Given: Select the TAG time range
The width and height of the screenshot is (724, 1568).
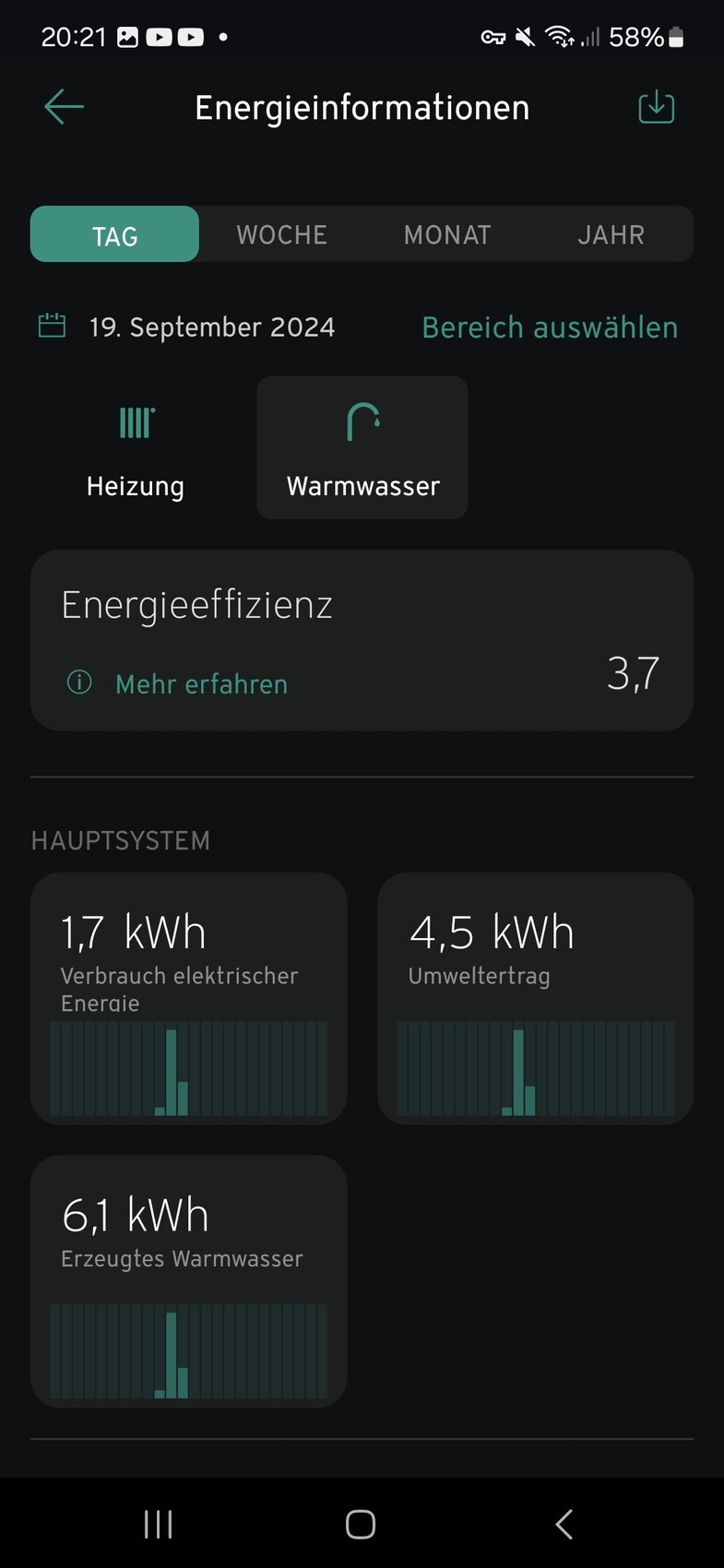Looking at the screenshot, I should tap(114, 235).
